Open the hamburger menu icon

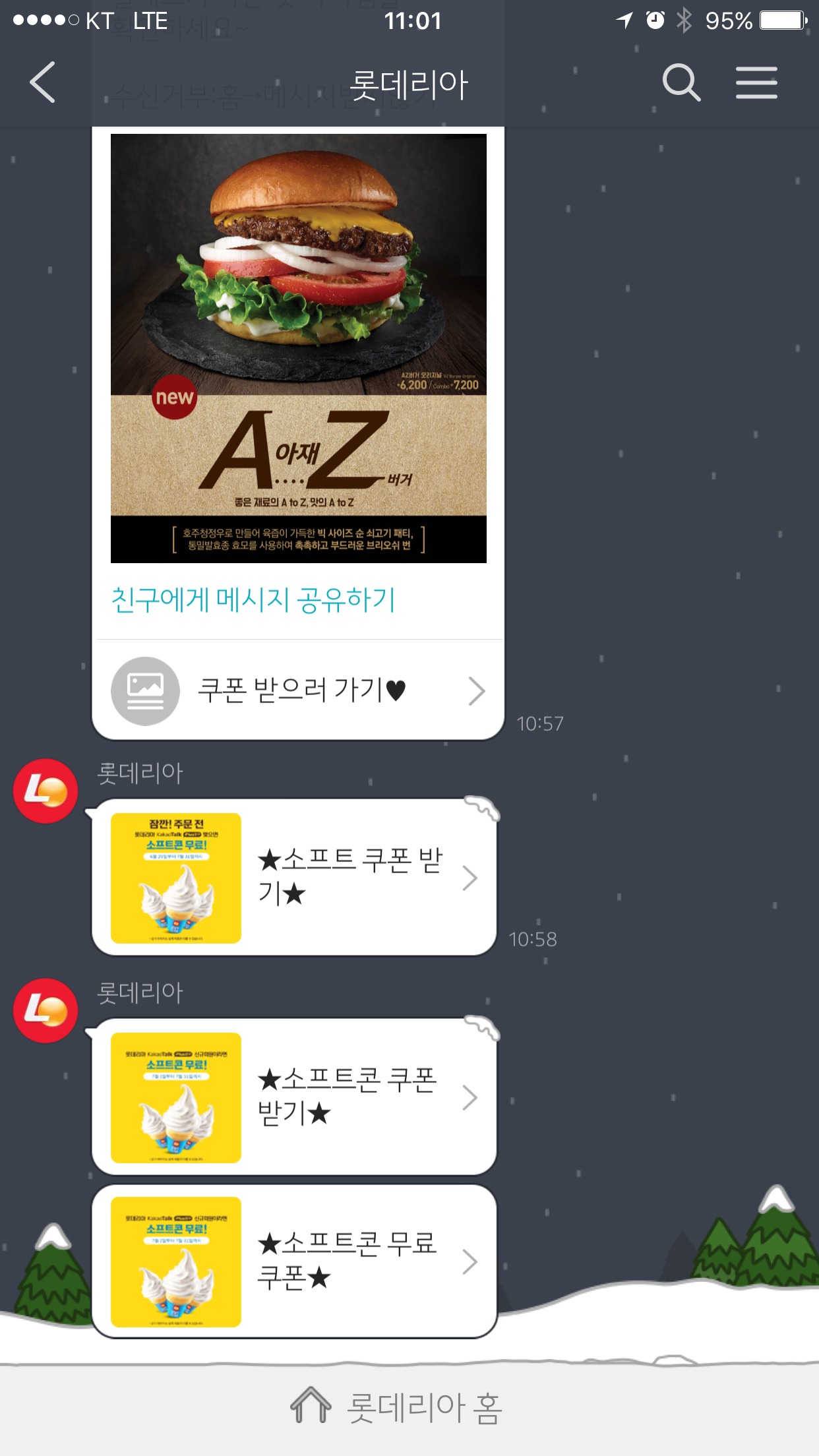coord(756,83)
